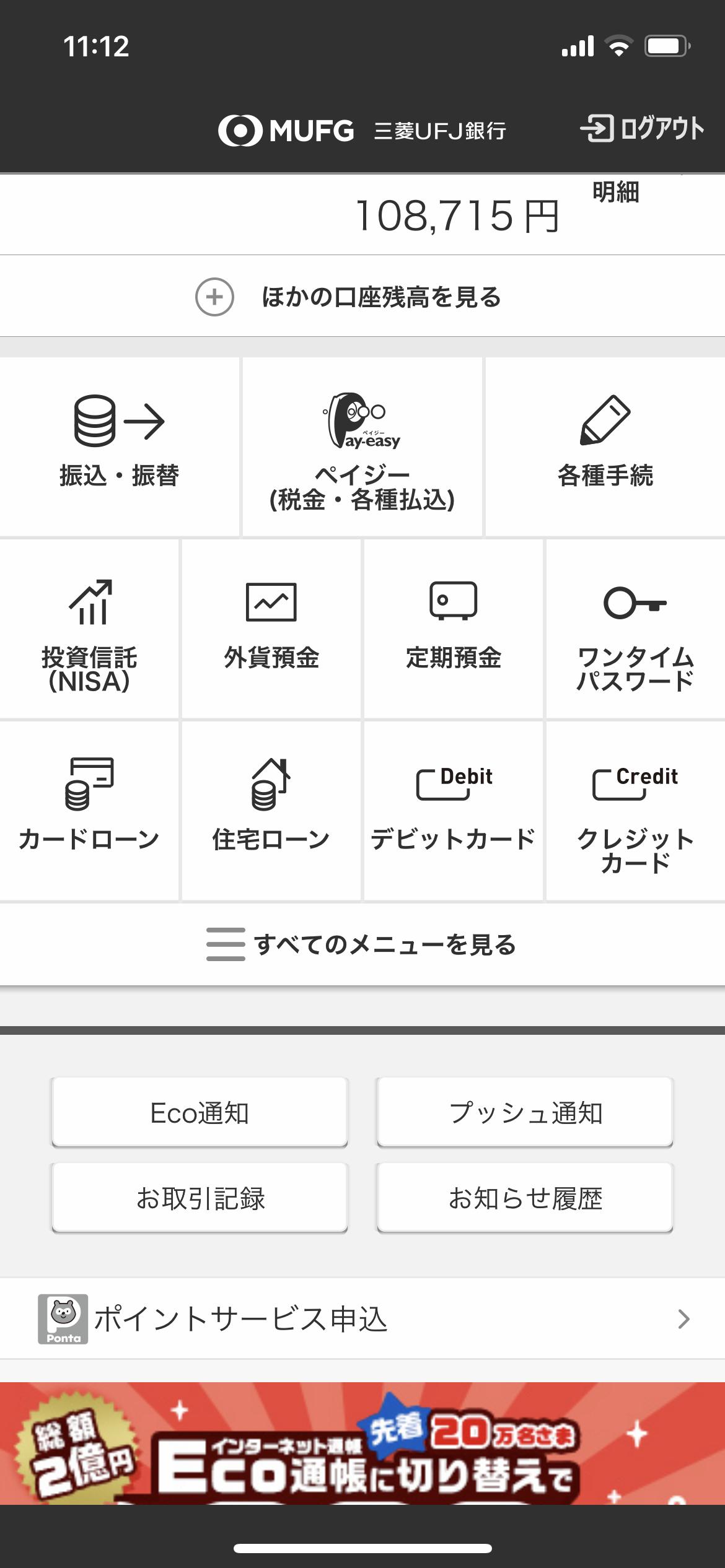Open お知らせ履歴 notice history
The width and height of the screenshot is (725, 1568).
[525, 1198]
